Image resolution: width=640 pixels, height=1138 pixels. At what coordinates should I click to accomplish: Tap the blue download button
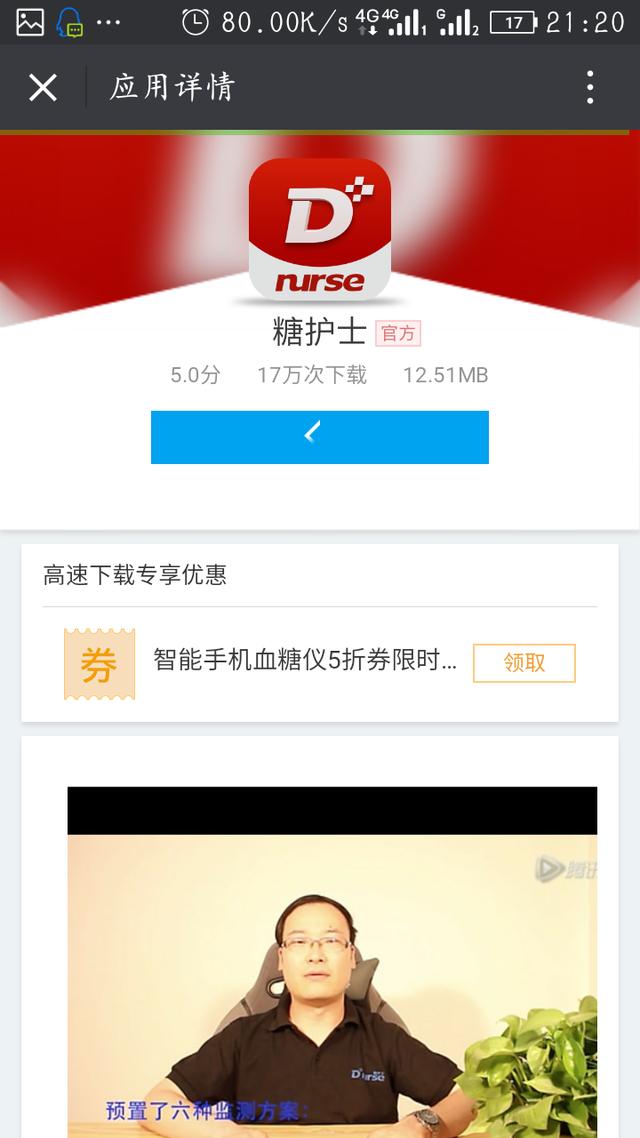[319, 437]
